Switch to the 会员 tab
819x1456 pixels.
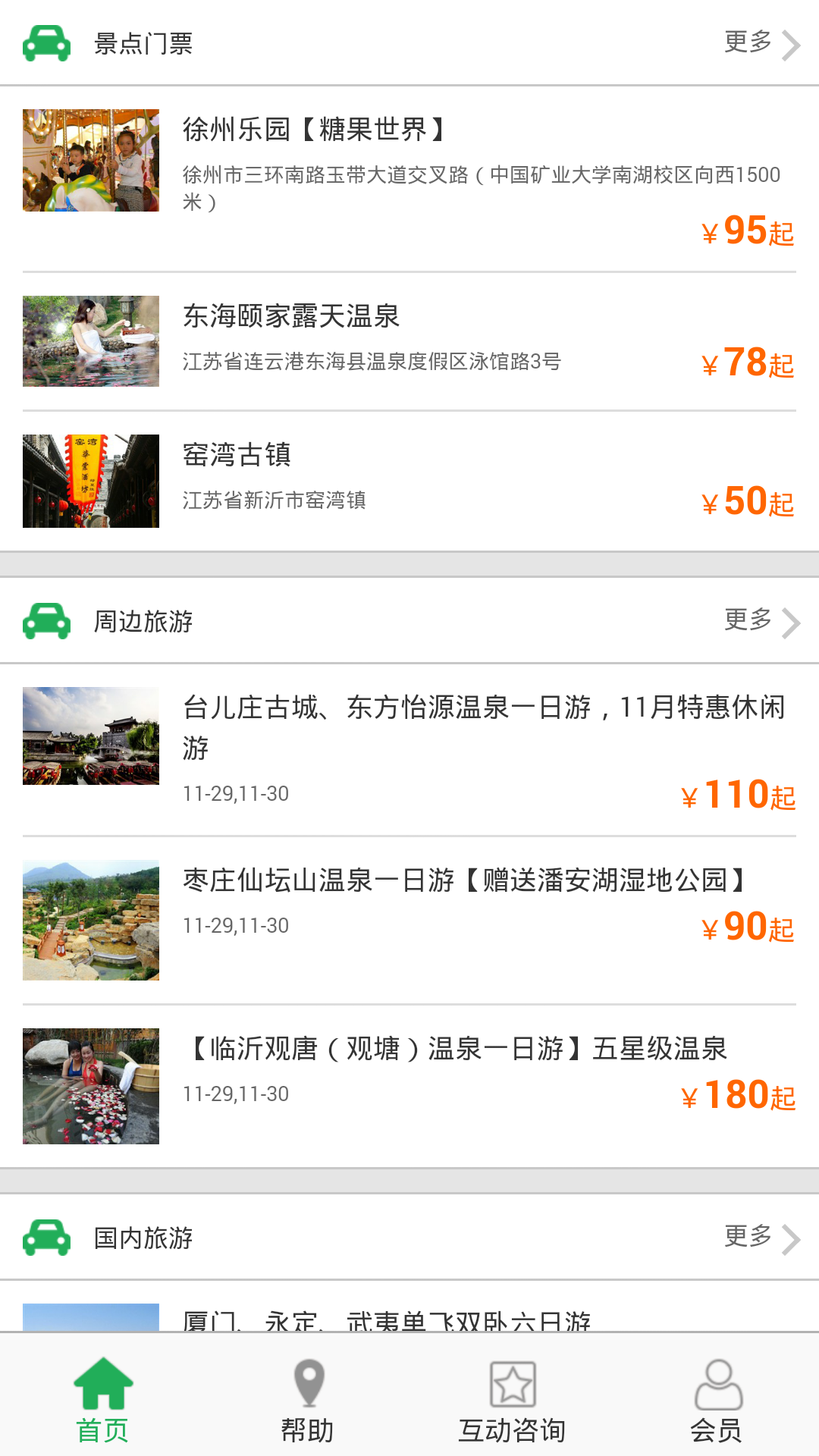pyautogui.click(x=717, y=1400)
